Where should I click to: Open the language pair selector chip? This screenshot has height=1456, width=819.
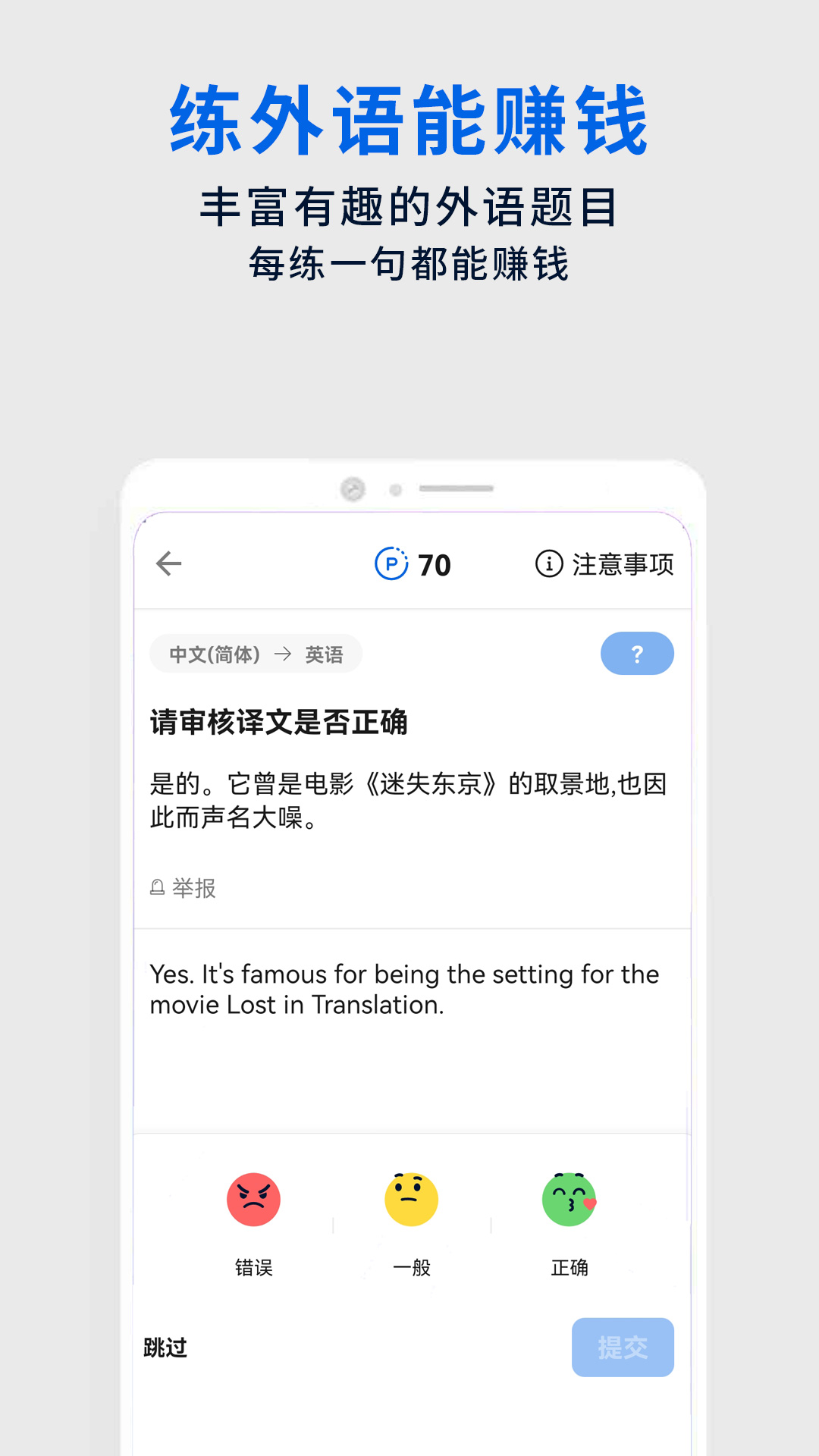pos(256,653)
